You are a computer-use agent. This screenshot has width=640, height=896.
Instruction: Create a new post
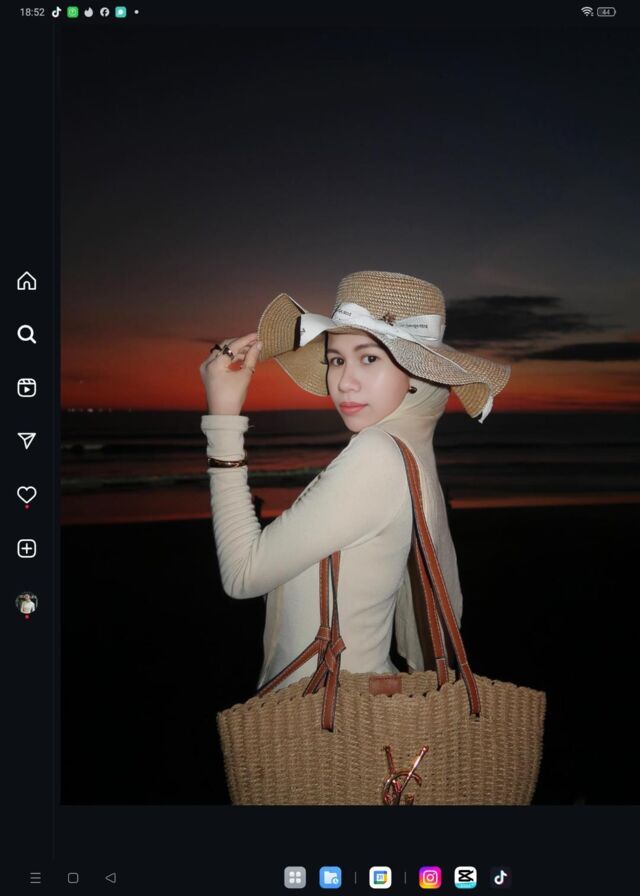pyautogui.click(x=27, y=549)
